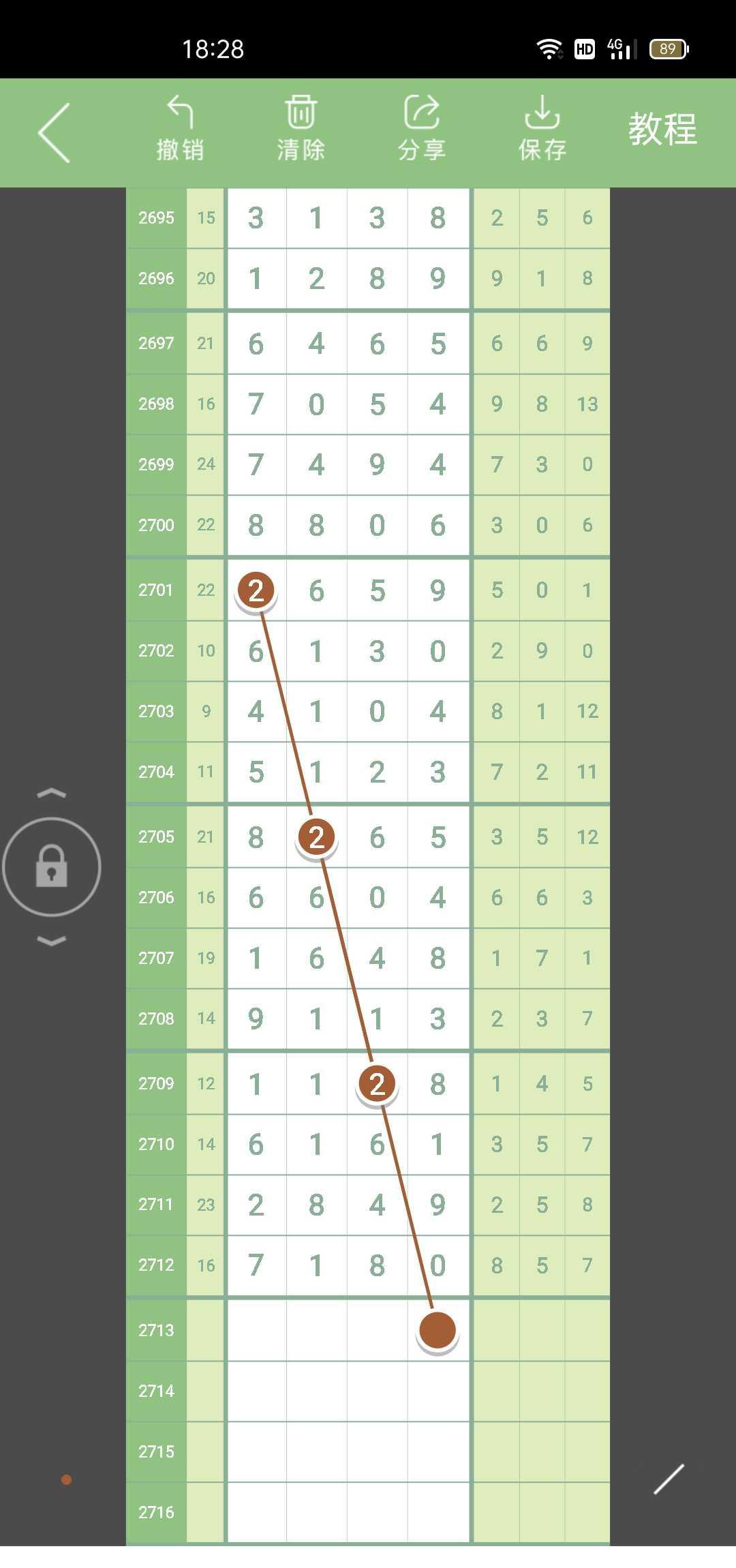This screenshot has height=1568, width=736.
Task: Share the chart via 分享
Action: coord(421,130)
